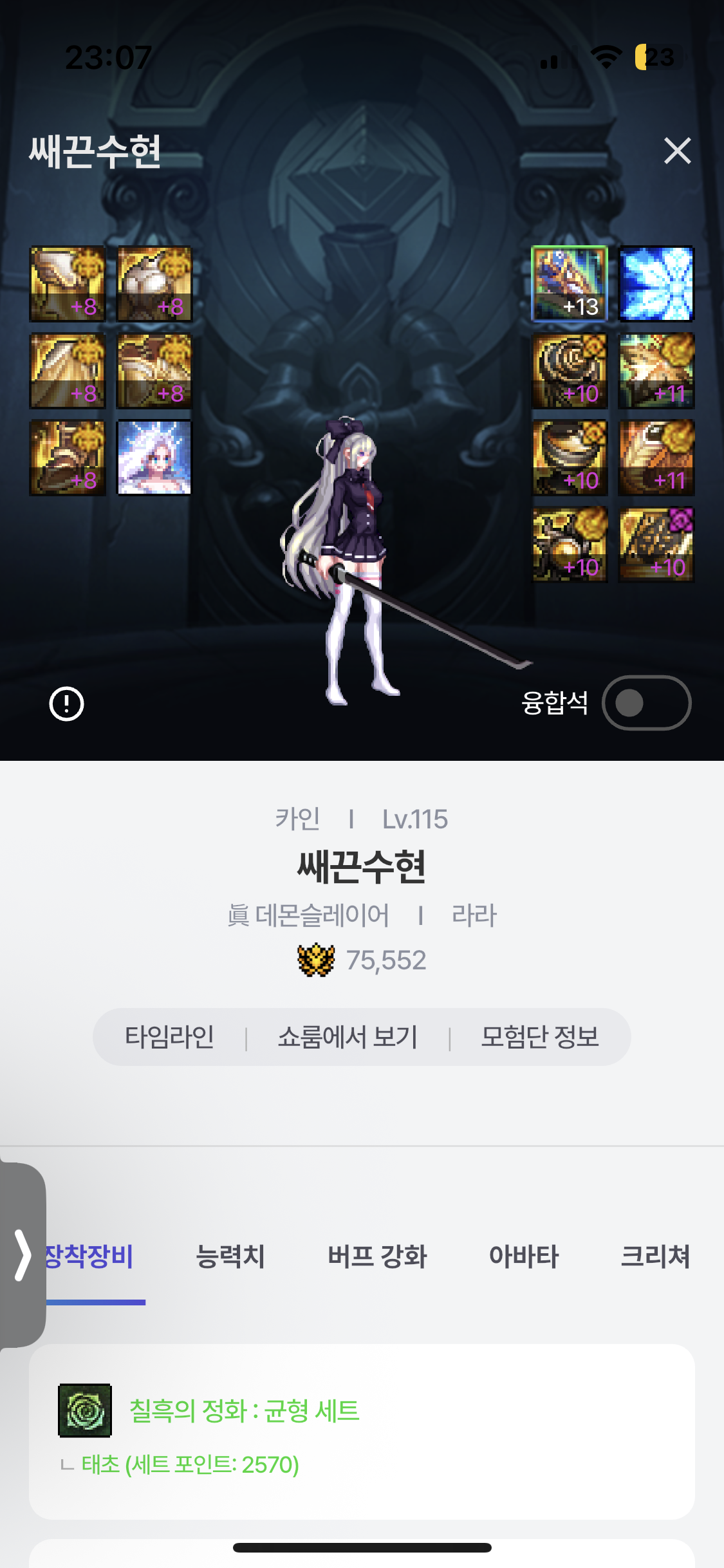Switch to the 능력치 tab
This screenshot has width=724, height=1568.
click(230, 1256)
